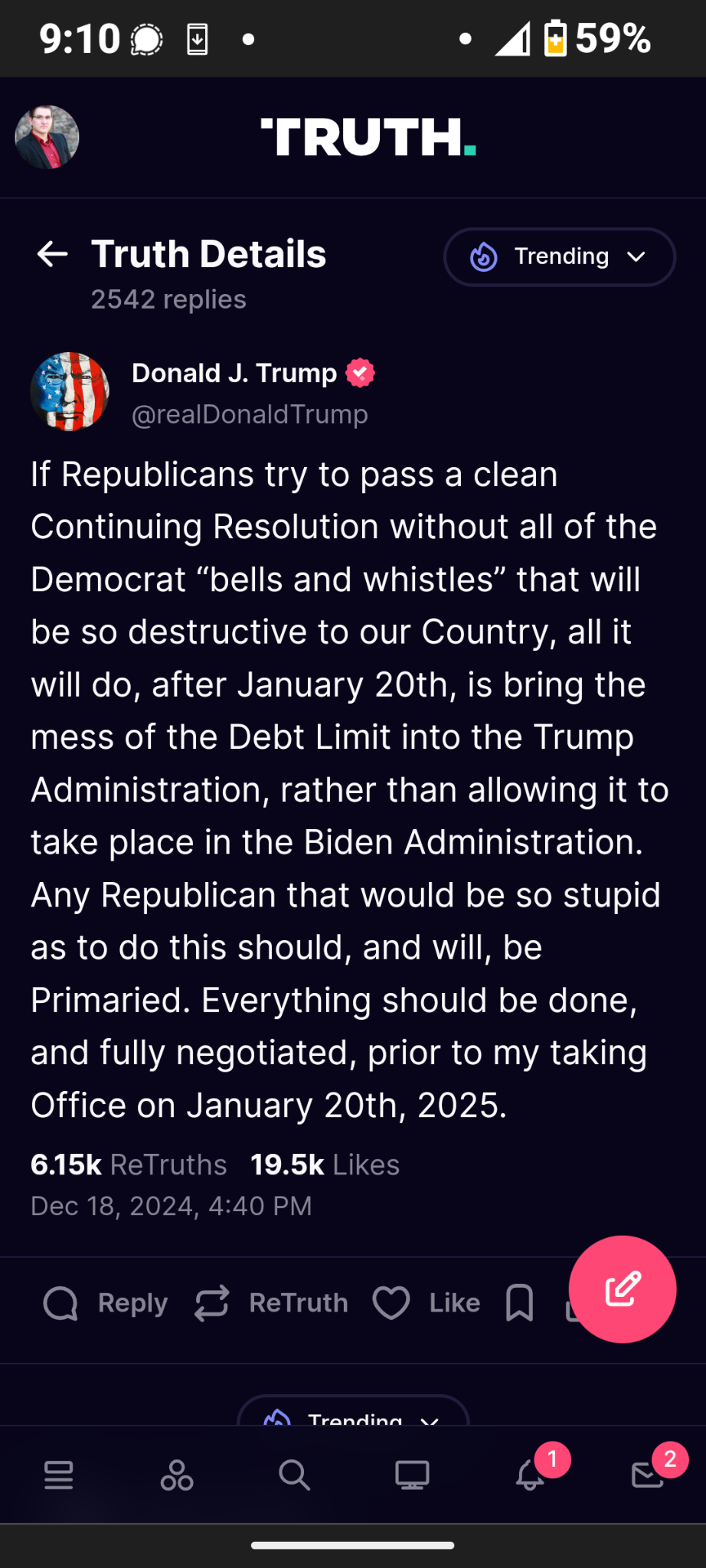Open the notifications bell
706x1568 pixels.
click(530, 1475)
